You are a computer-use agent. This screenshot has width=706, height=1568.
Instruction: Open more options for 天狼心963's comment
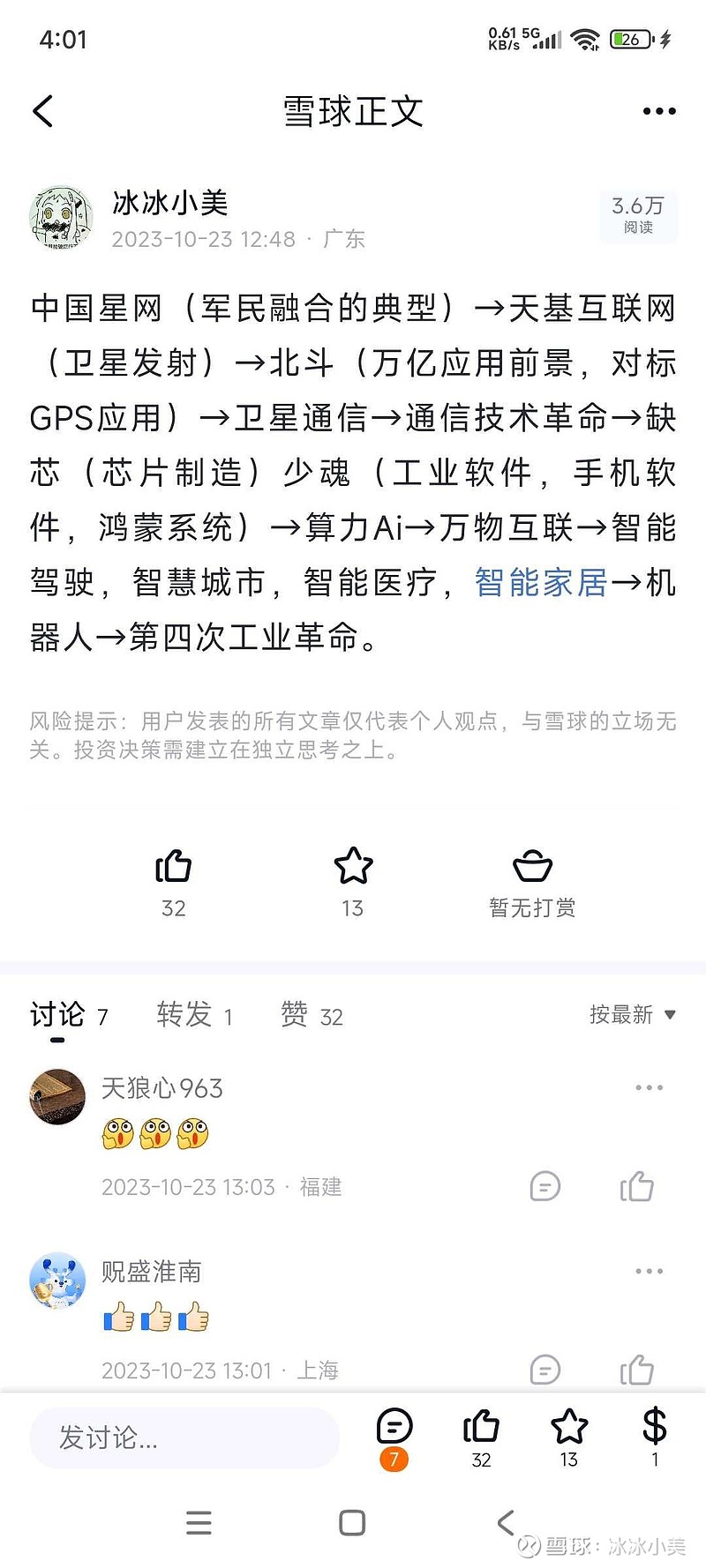coord(650,1086)
